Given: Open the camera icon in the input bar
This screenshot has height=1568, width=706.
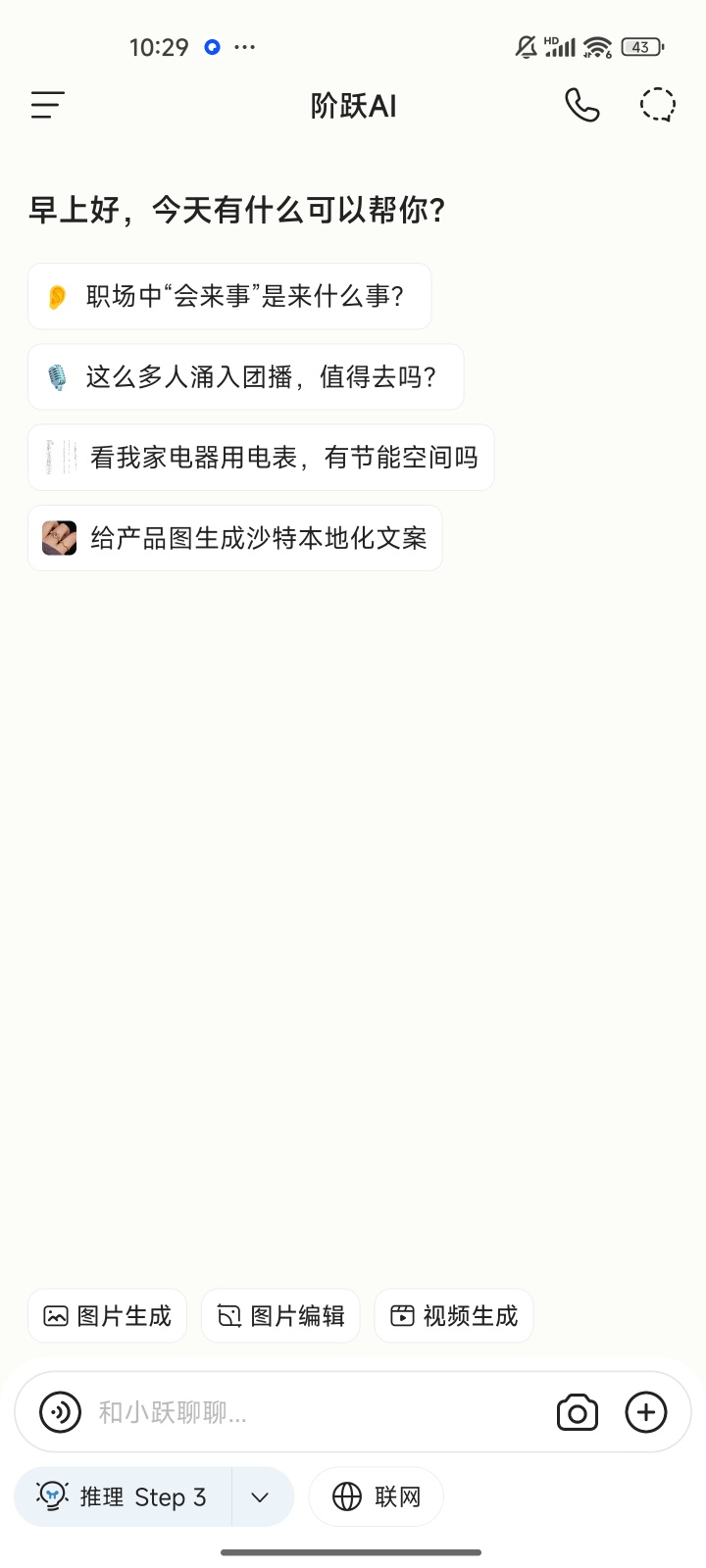Looking at the screenshot, I should [x=578, y=1412].
